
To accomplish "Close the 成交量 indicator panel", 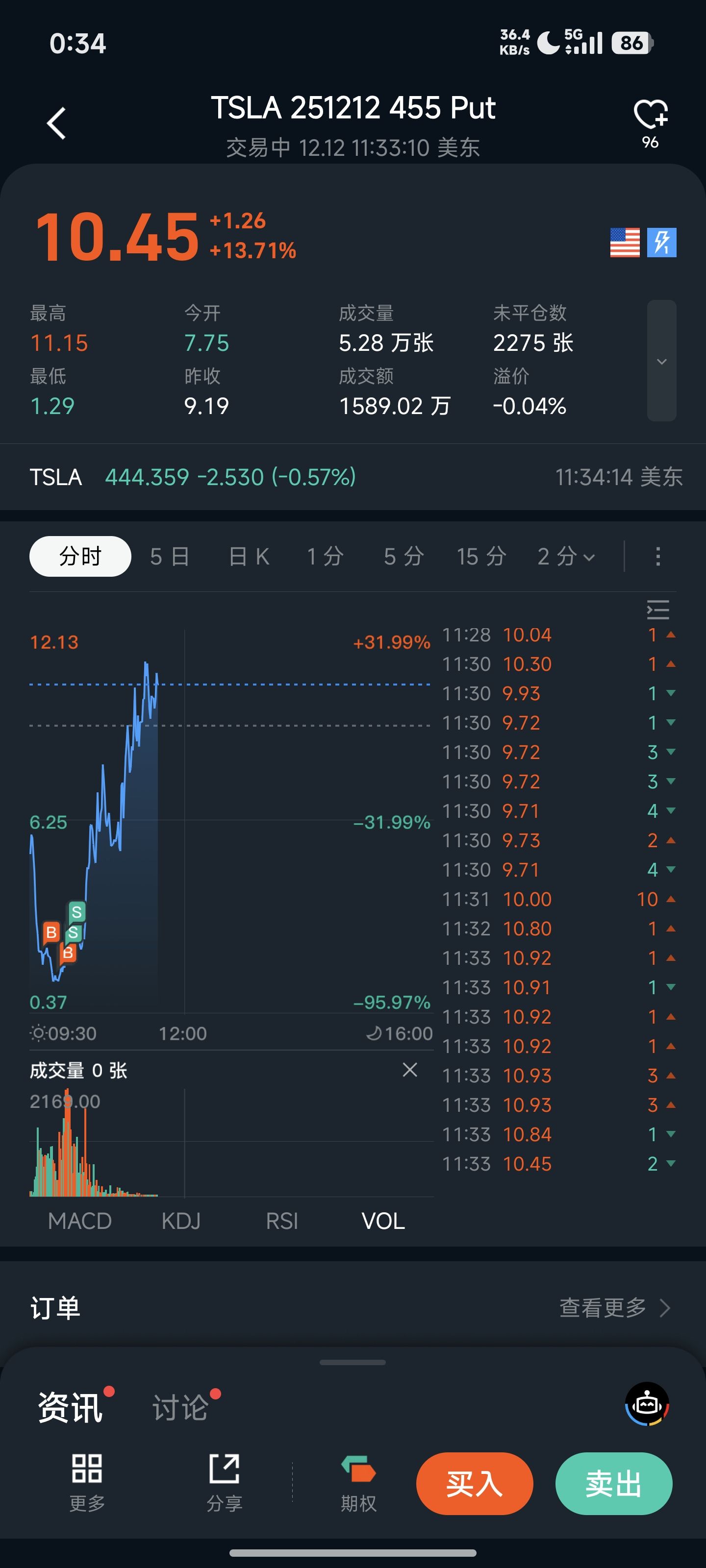I will [410, 1070].
